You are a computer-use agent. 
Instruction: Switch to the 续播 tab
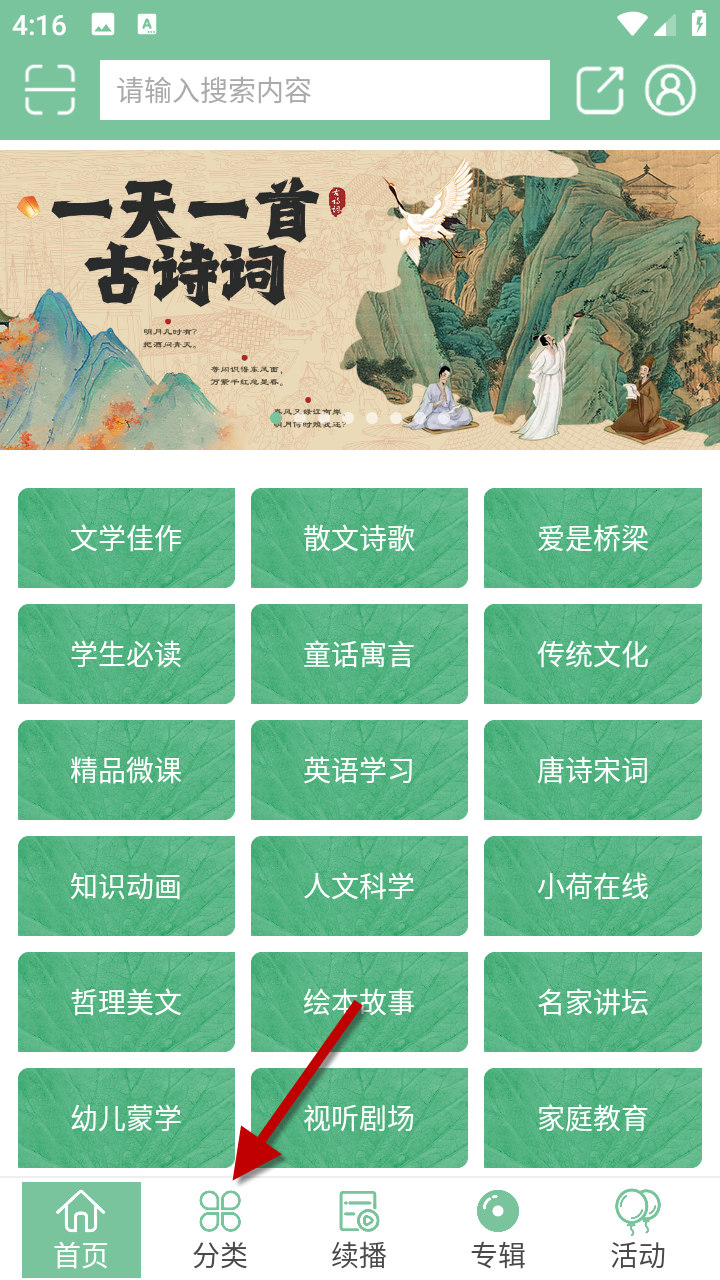pyautogui.click(x=359, y=1230)
